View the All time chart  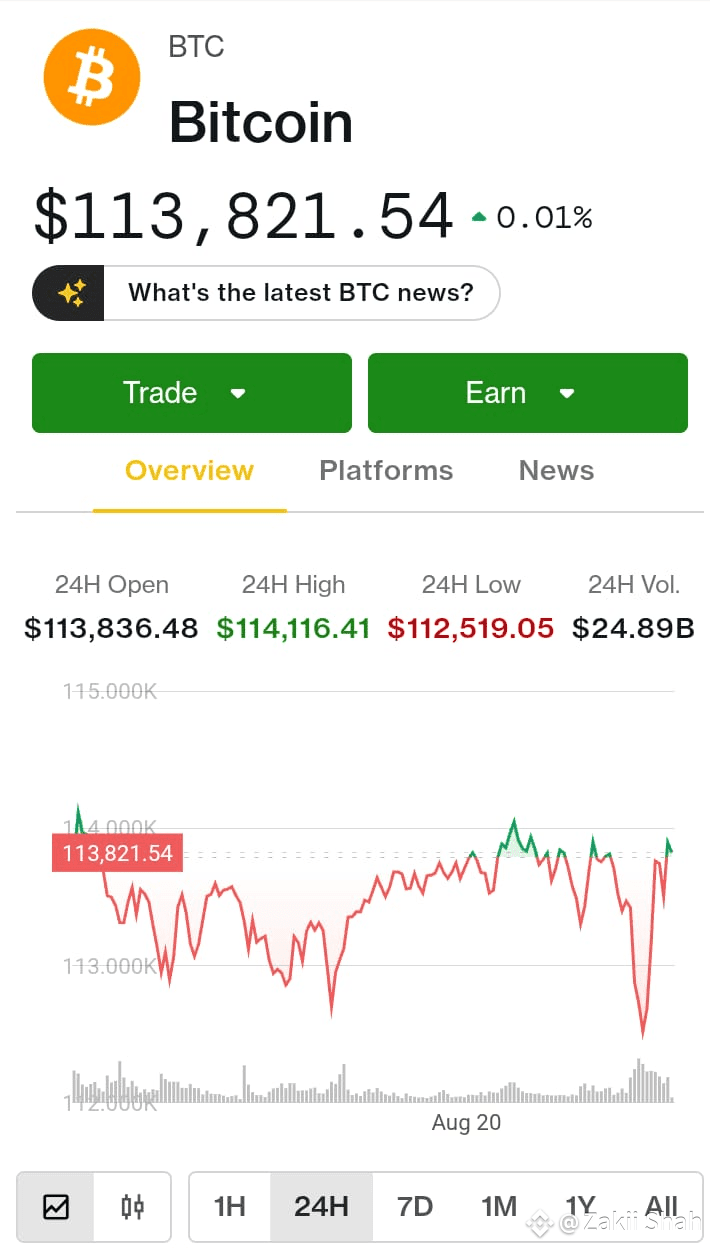[x=661, y=1206]
